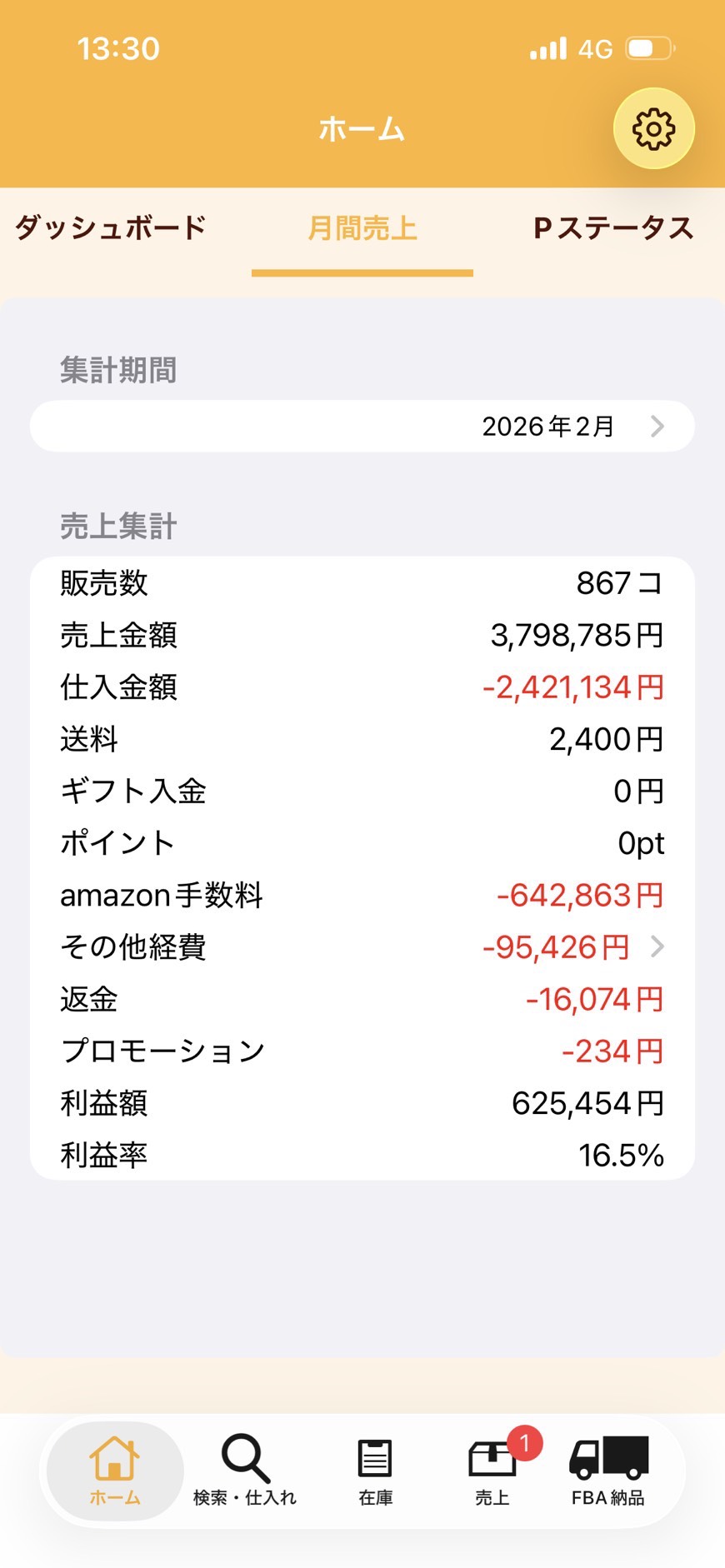The height and width of the screenshot is (1568, 725).
Task: Change the 2026年2月 aggregation period
Action: (x=362, y=427)
